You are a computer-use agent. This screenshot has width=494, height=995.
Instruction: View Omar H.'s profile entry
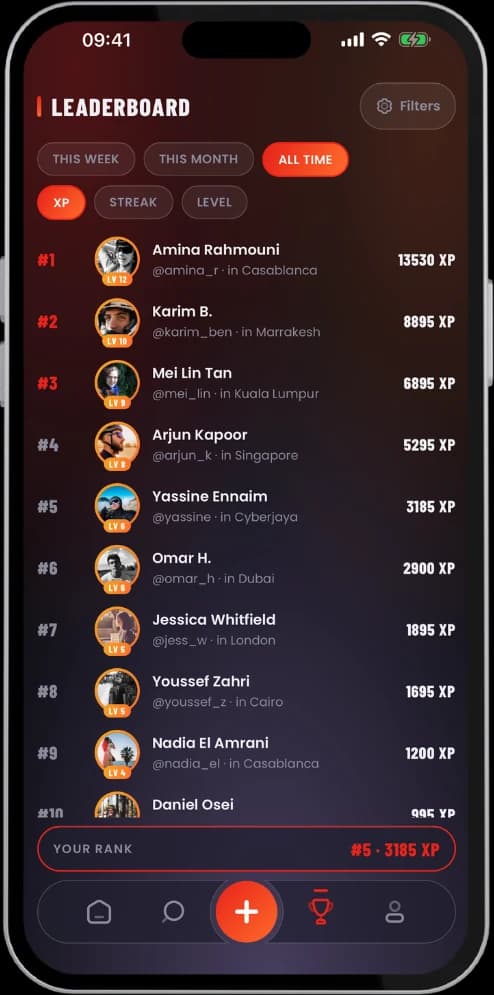(x=246, y=568)
